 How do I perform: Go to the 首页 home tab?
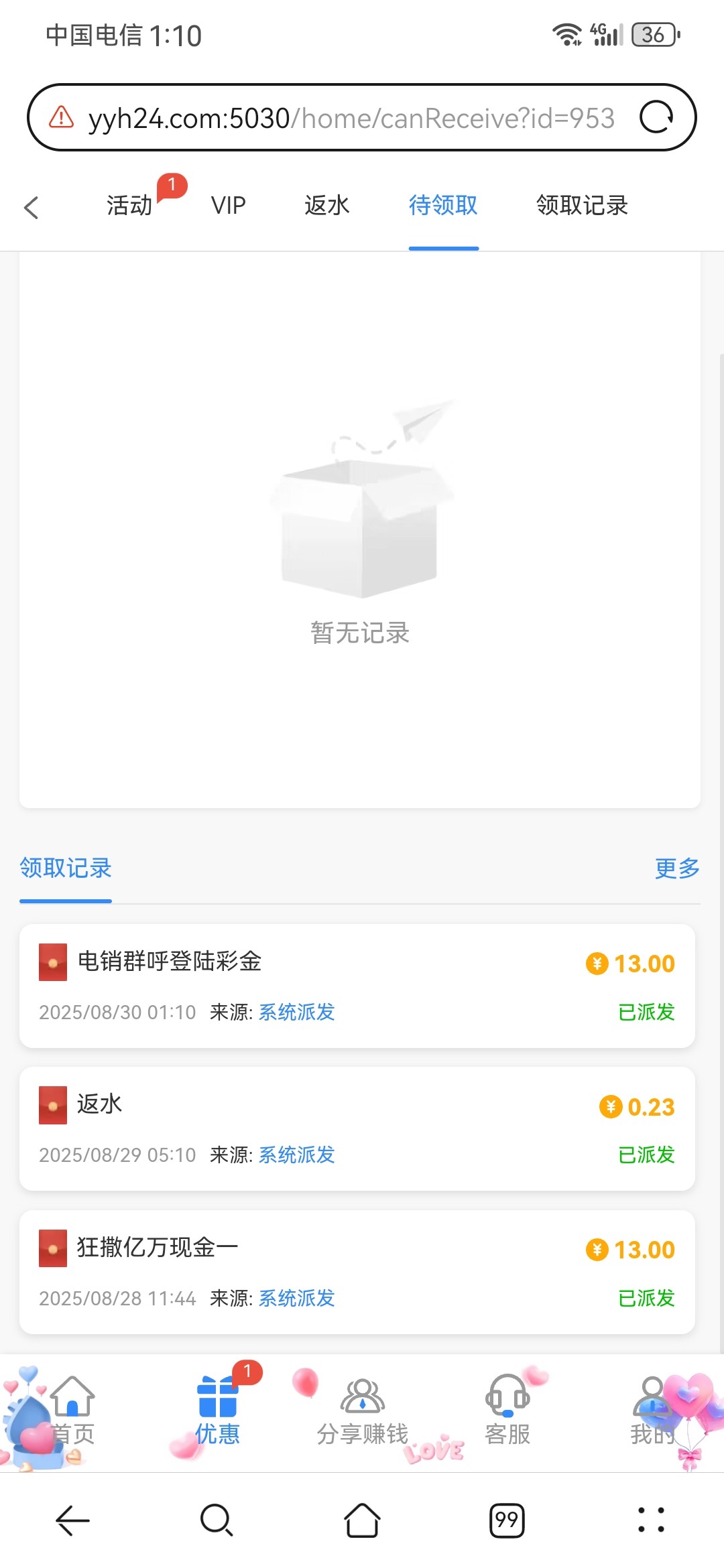pyautogui.click(x=72, y=1411)
